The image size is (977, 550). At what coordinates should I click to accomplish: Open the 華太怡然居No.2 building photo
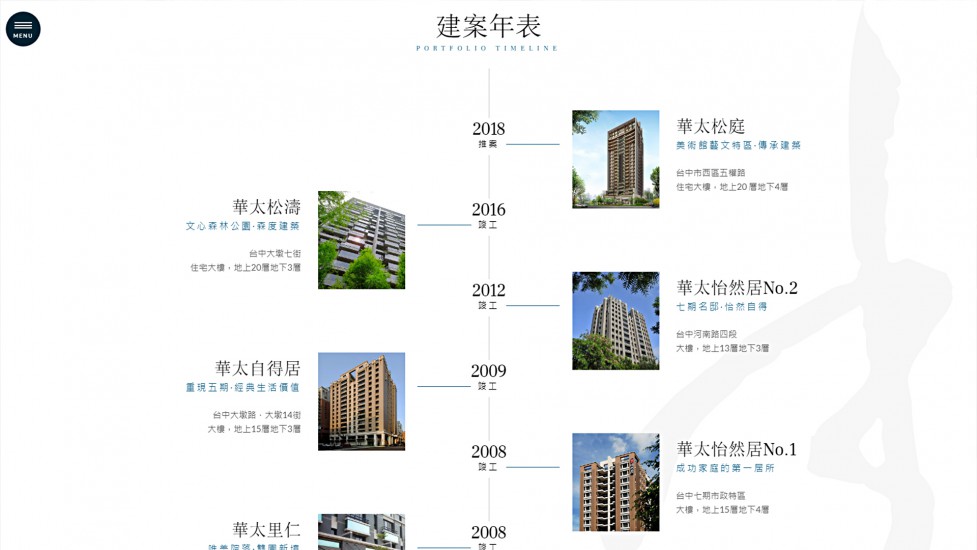[615, 320]
